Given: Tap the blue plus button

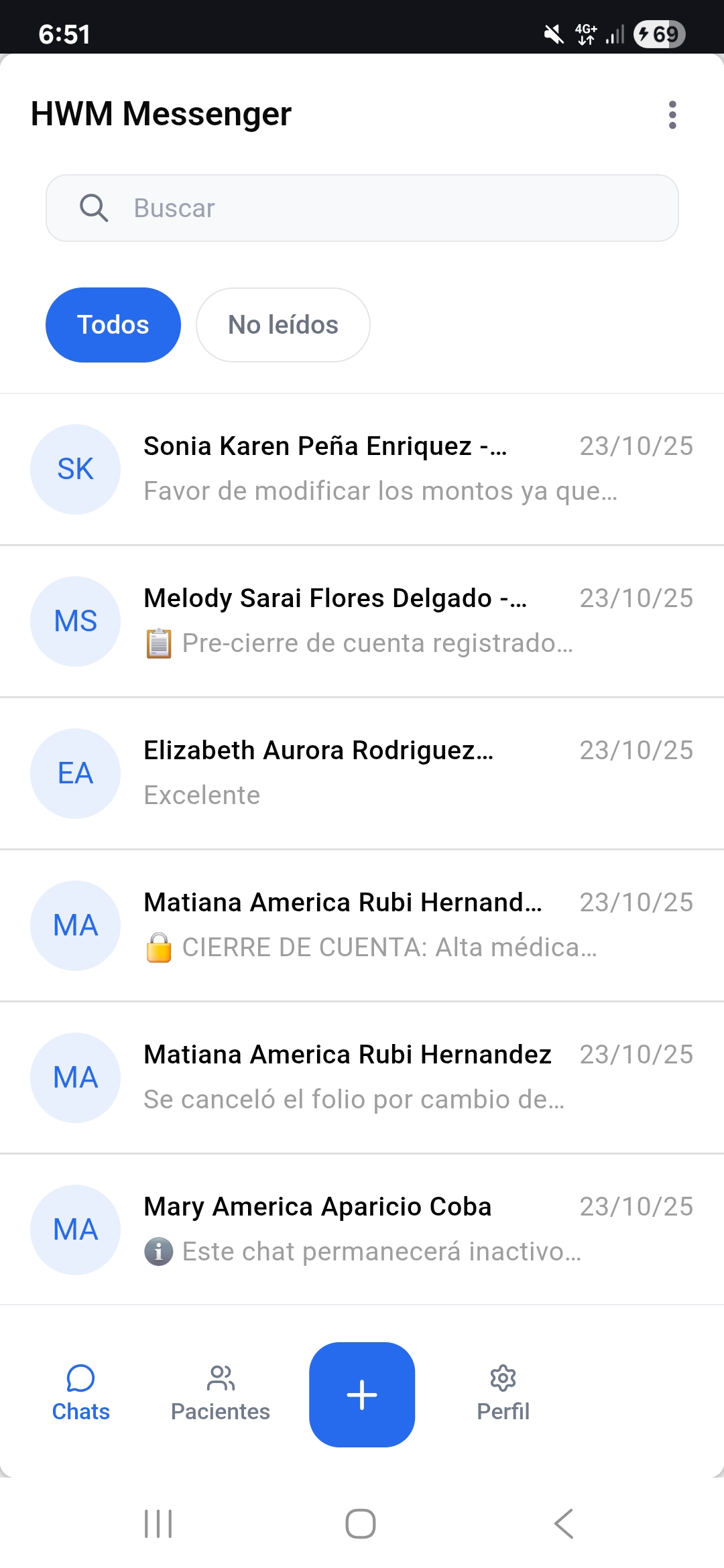Looking at the screenshot, I should click(x=362, y=1394).
